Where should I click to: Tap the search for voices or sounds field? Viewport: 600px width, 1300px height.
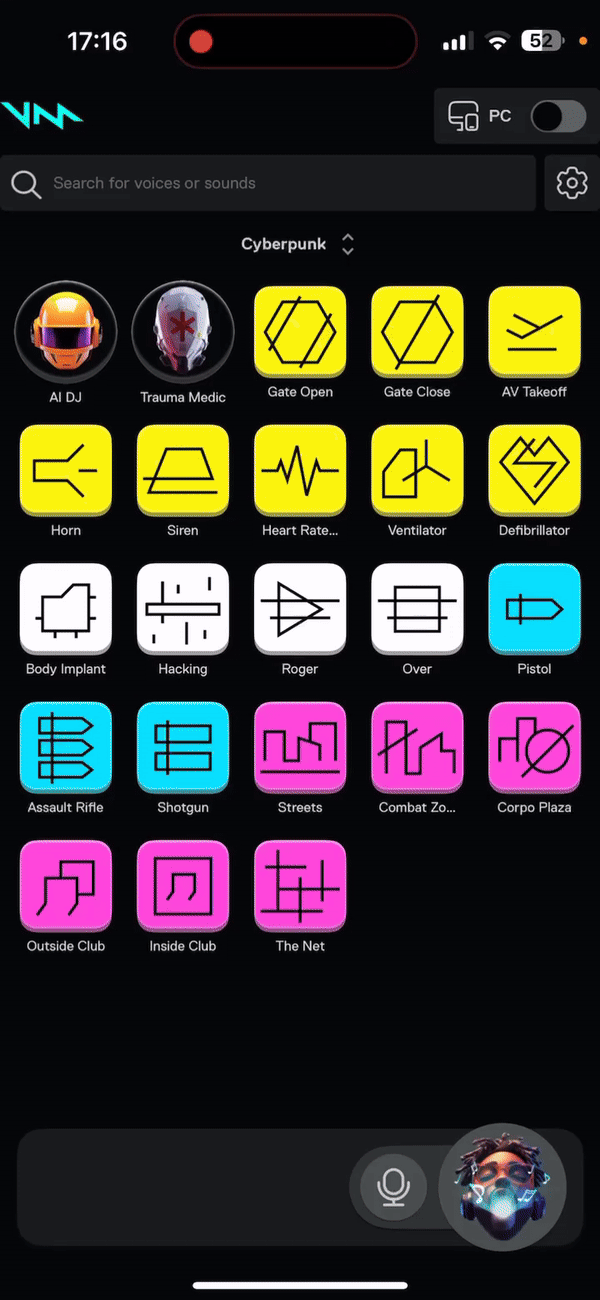[270, 183]
